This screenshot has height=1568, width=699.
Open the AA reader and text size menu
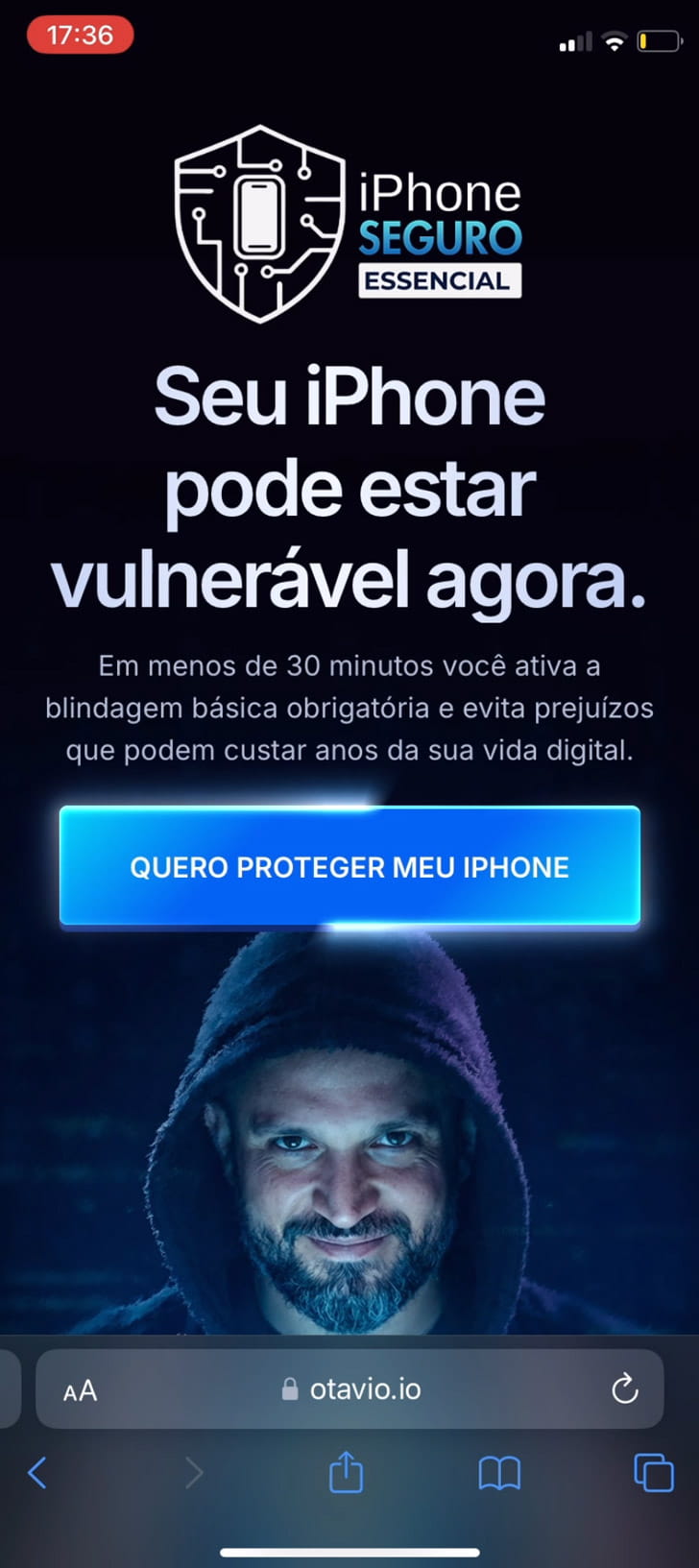click(x=81, y=1390)
